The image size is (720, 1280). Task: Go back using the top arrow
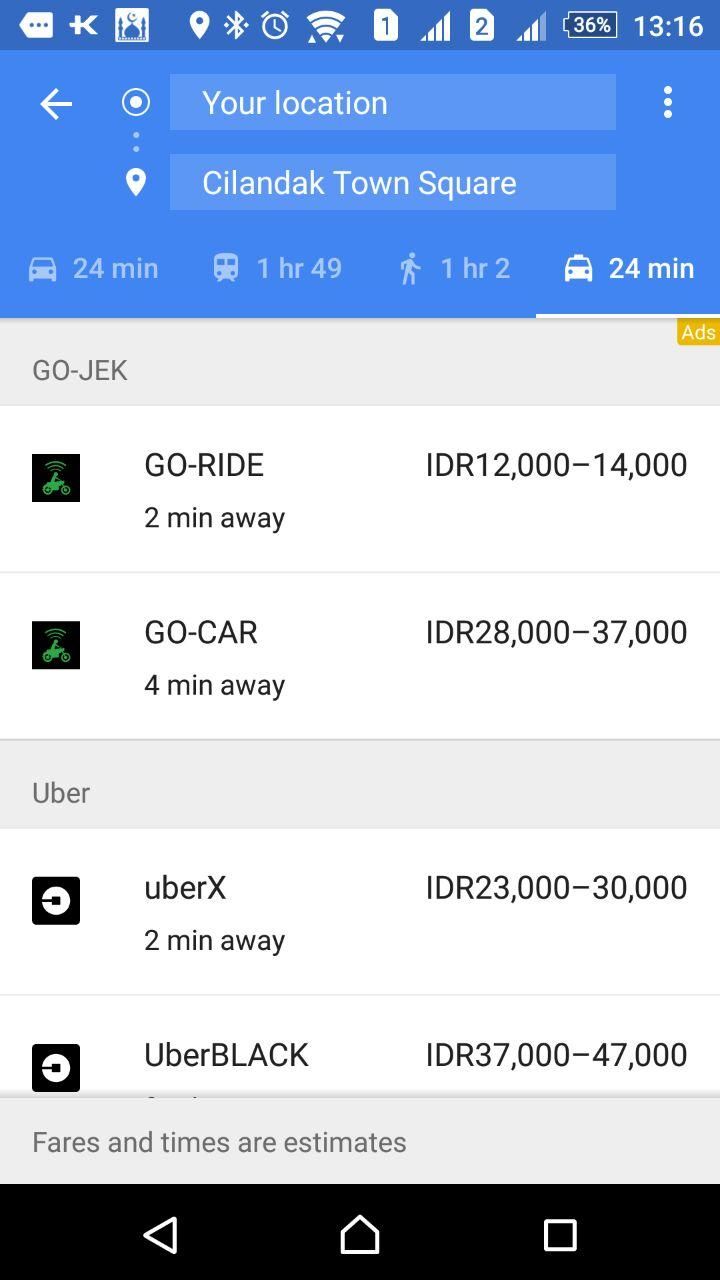tap(56, 103)
